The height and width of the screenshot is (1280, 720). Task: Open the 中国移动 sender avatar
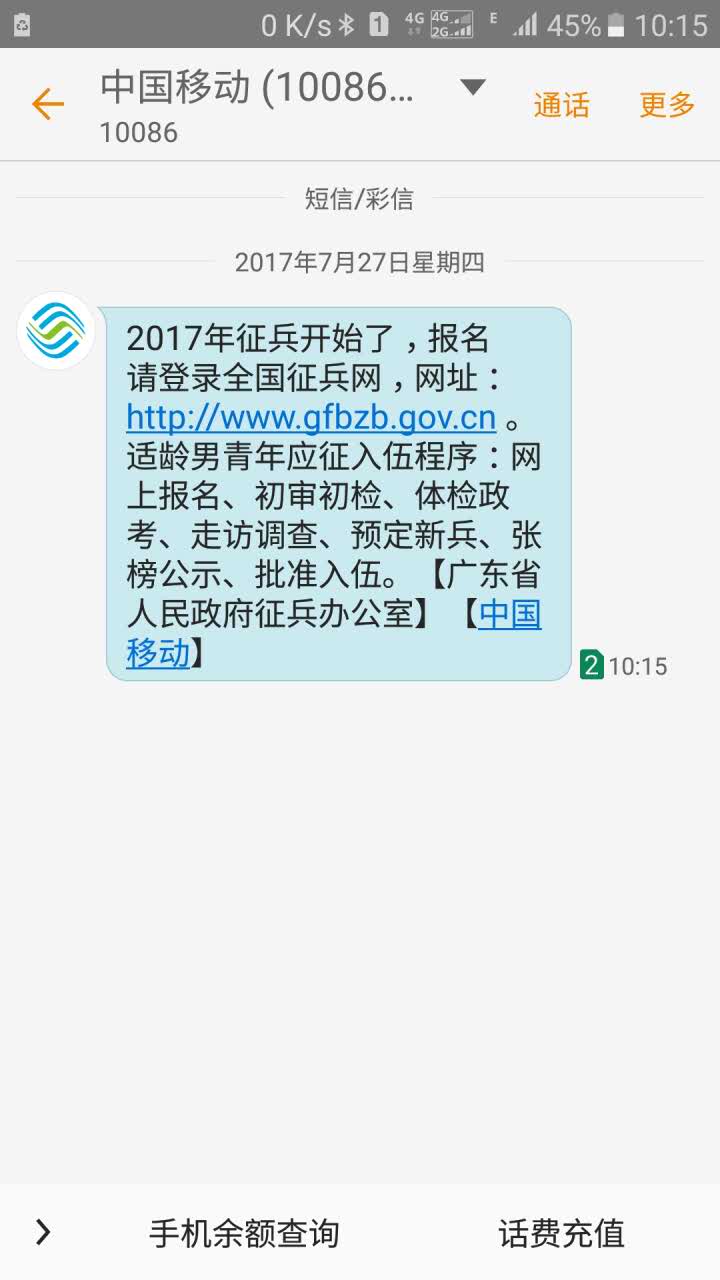coord(57,331)
